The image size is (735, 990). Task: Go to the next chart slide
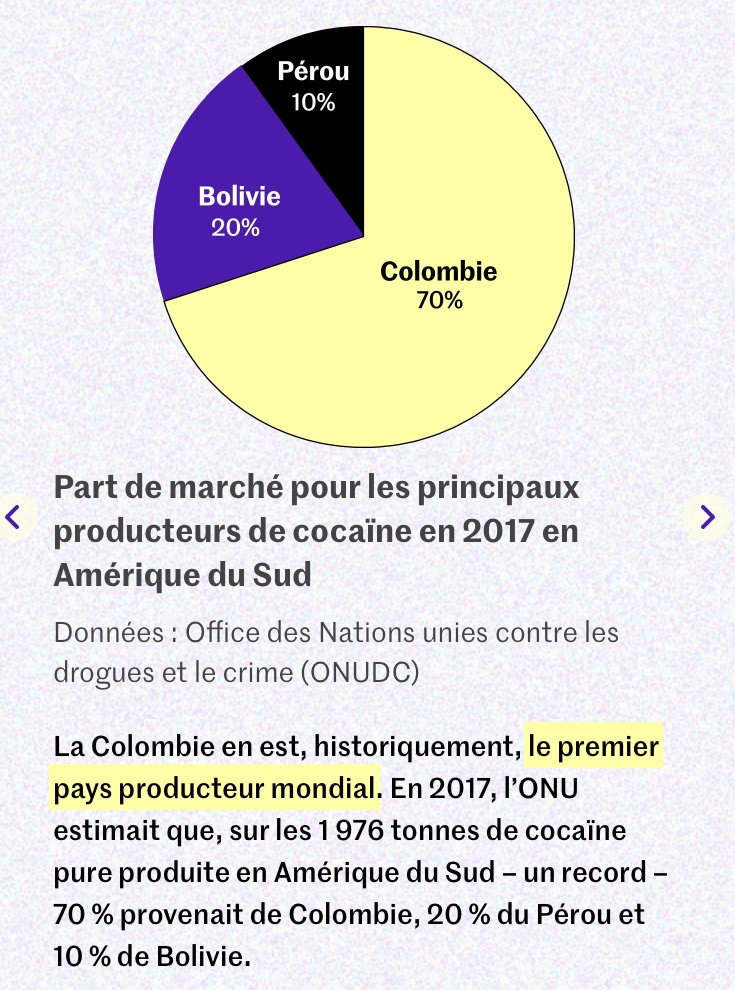coord(707,517)
